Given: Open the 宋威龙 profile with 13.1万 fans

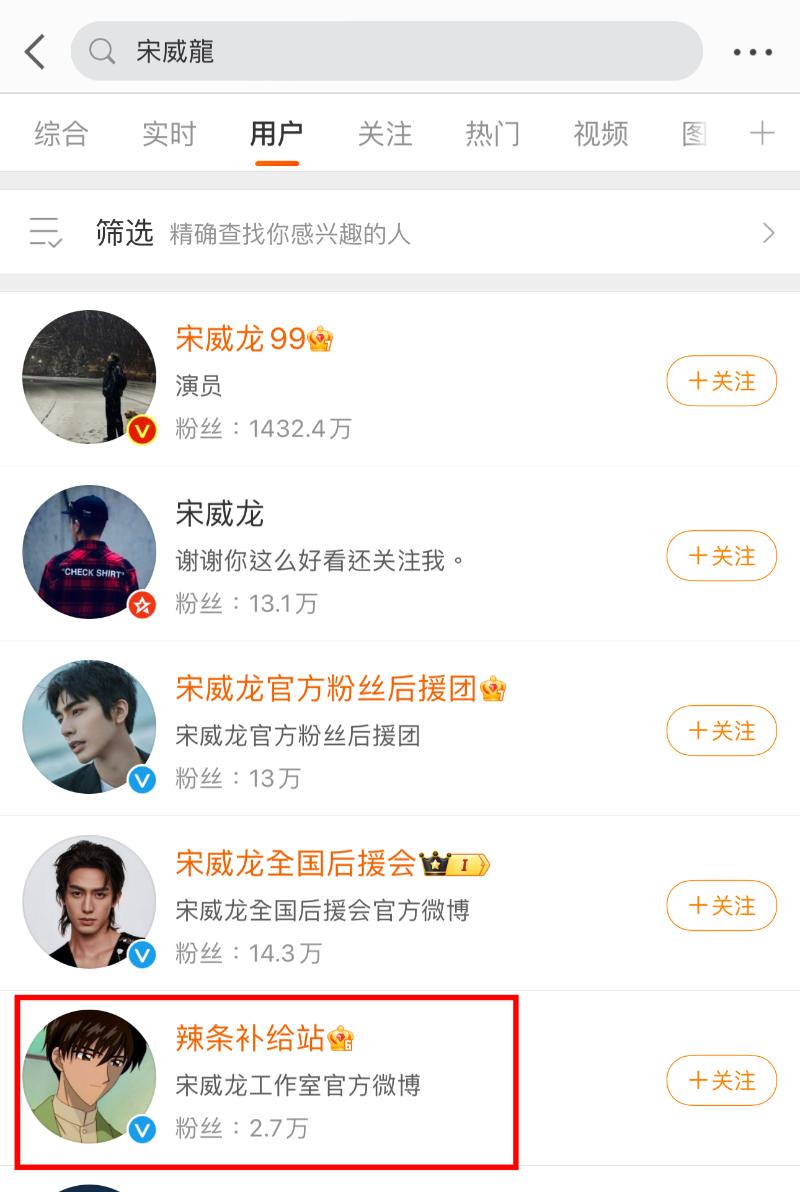Looking at the screenshot, I should (x=220, y=515).
